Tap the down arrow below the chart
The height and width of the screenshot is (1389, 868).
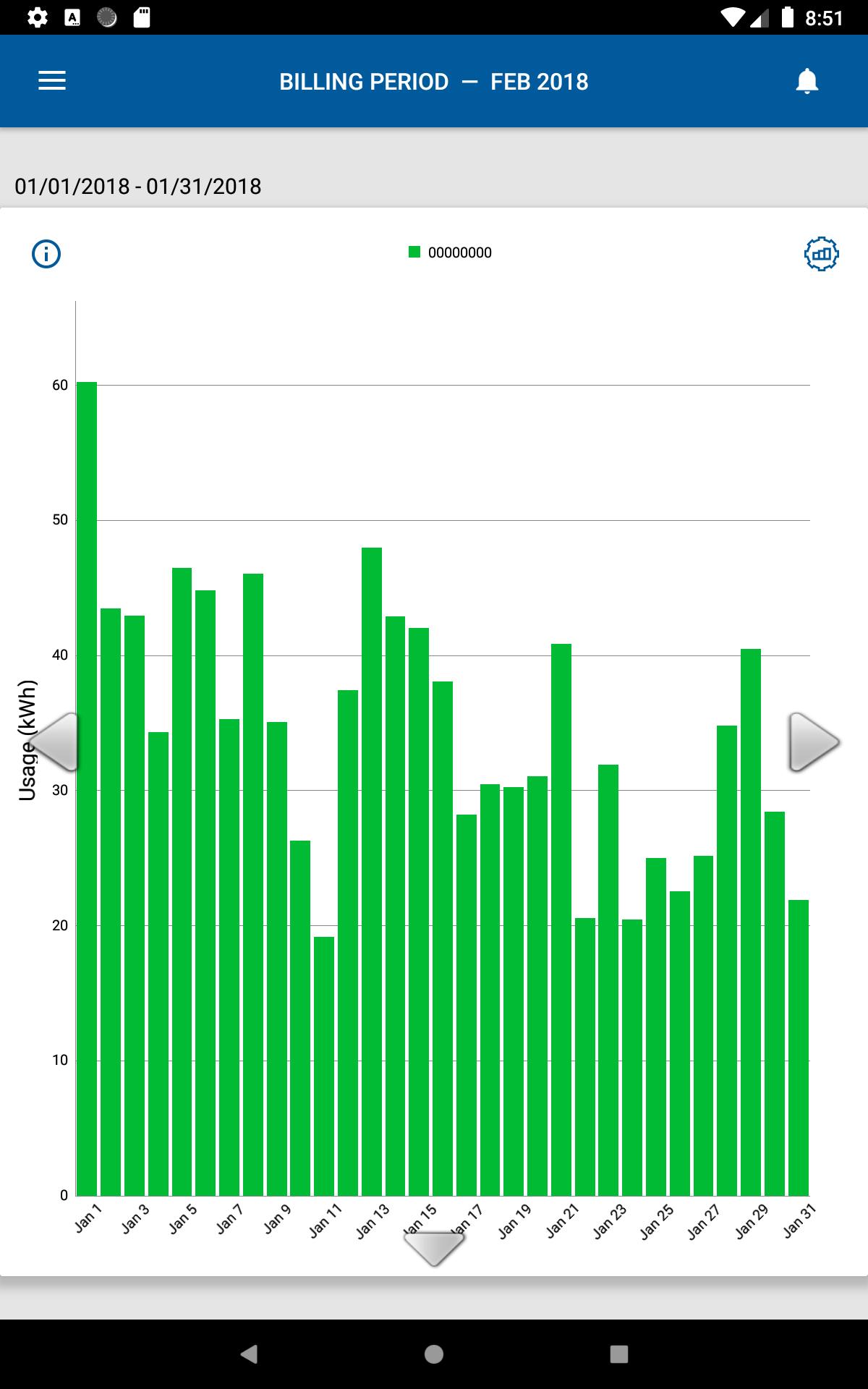click(434, 1248)
